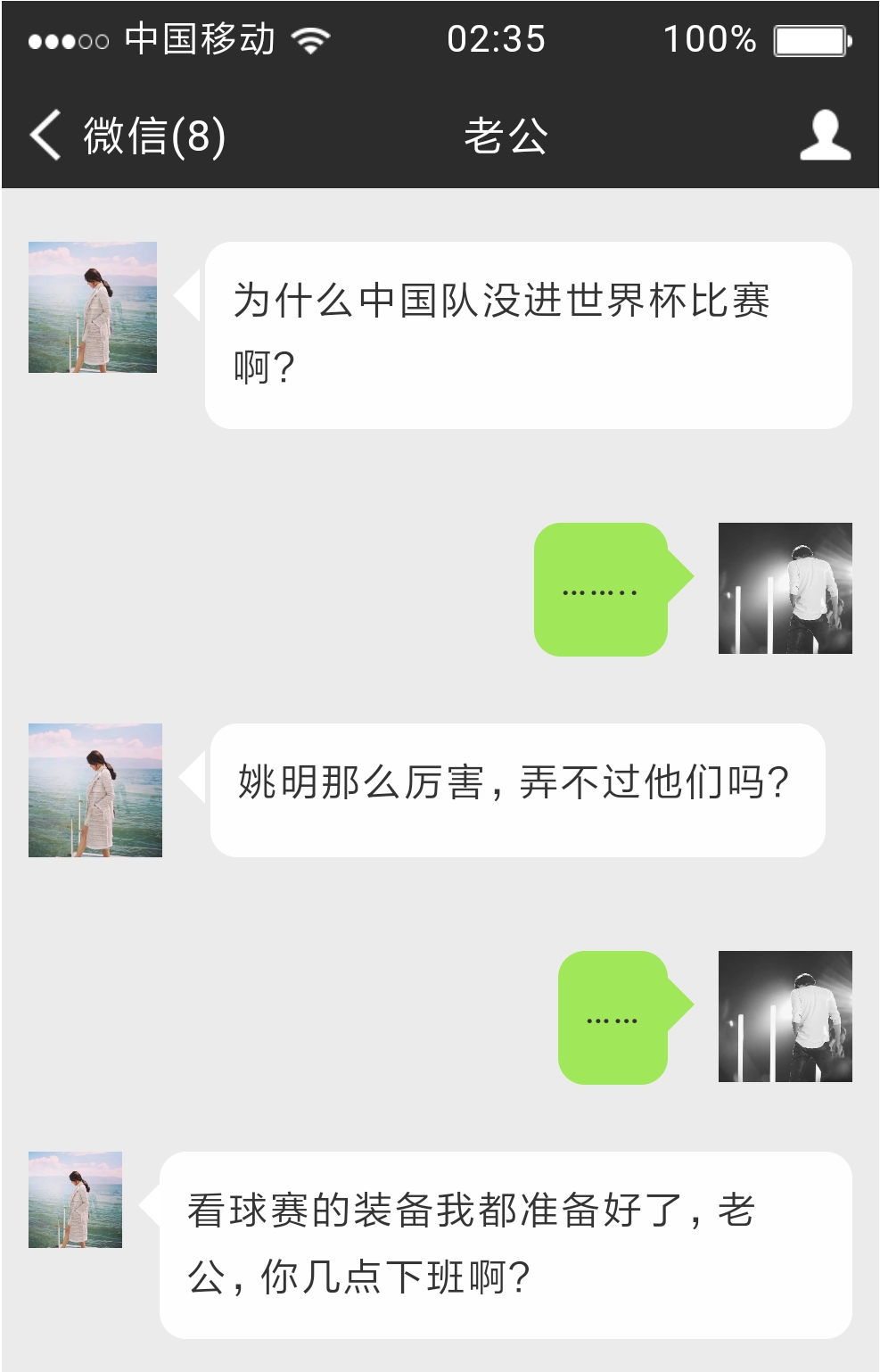The height and width of the screenshot is (1372, 880).
Task: Open the contact profile icon at top right
Action: (825, 134)
